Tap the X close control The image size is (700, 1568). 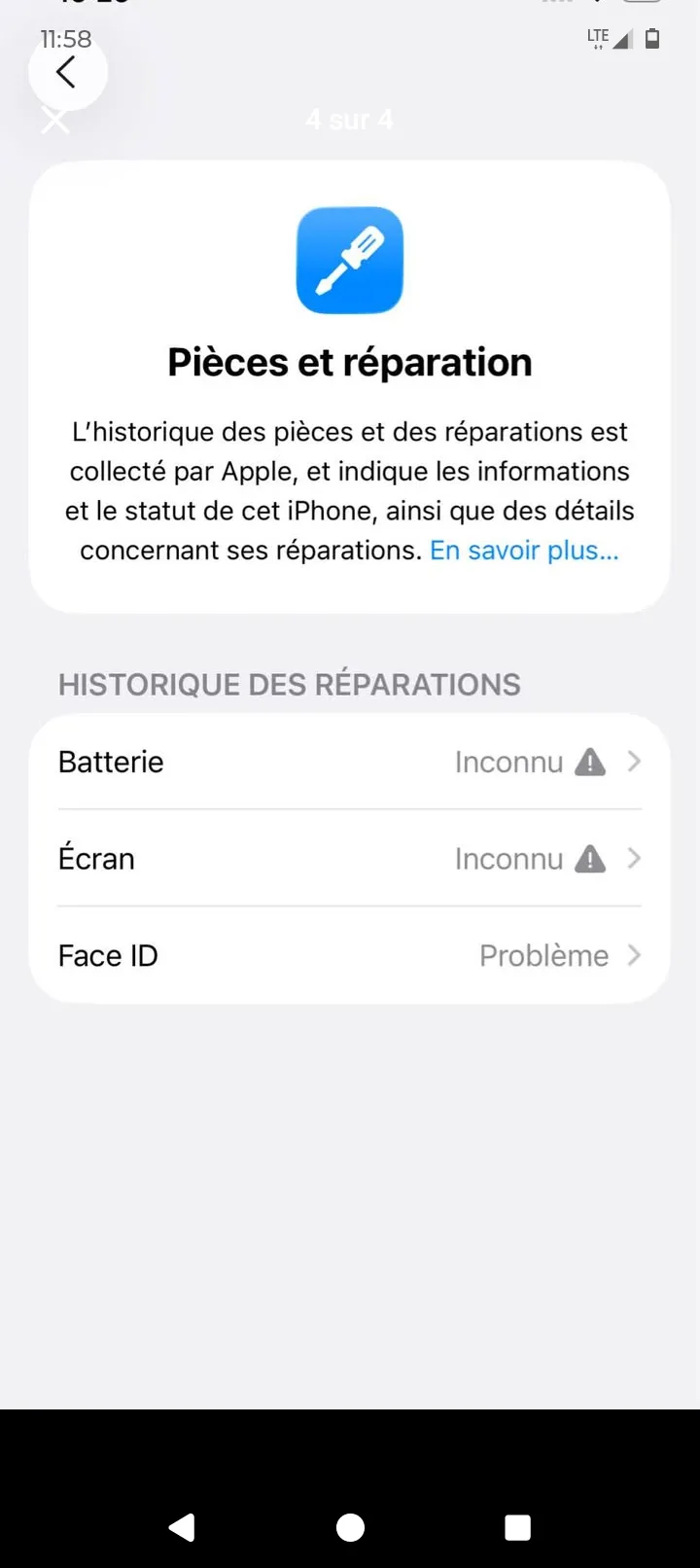coord(54,120)
